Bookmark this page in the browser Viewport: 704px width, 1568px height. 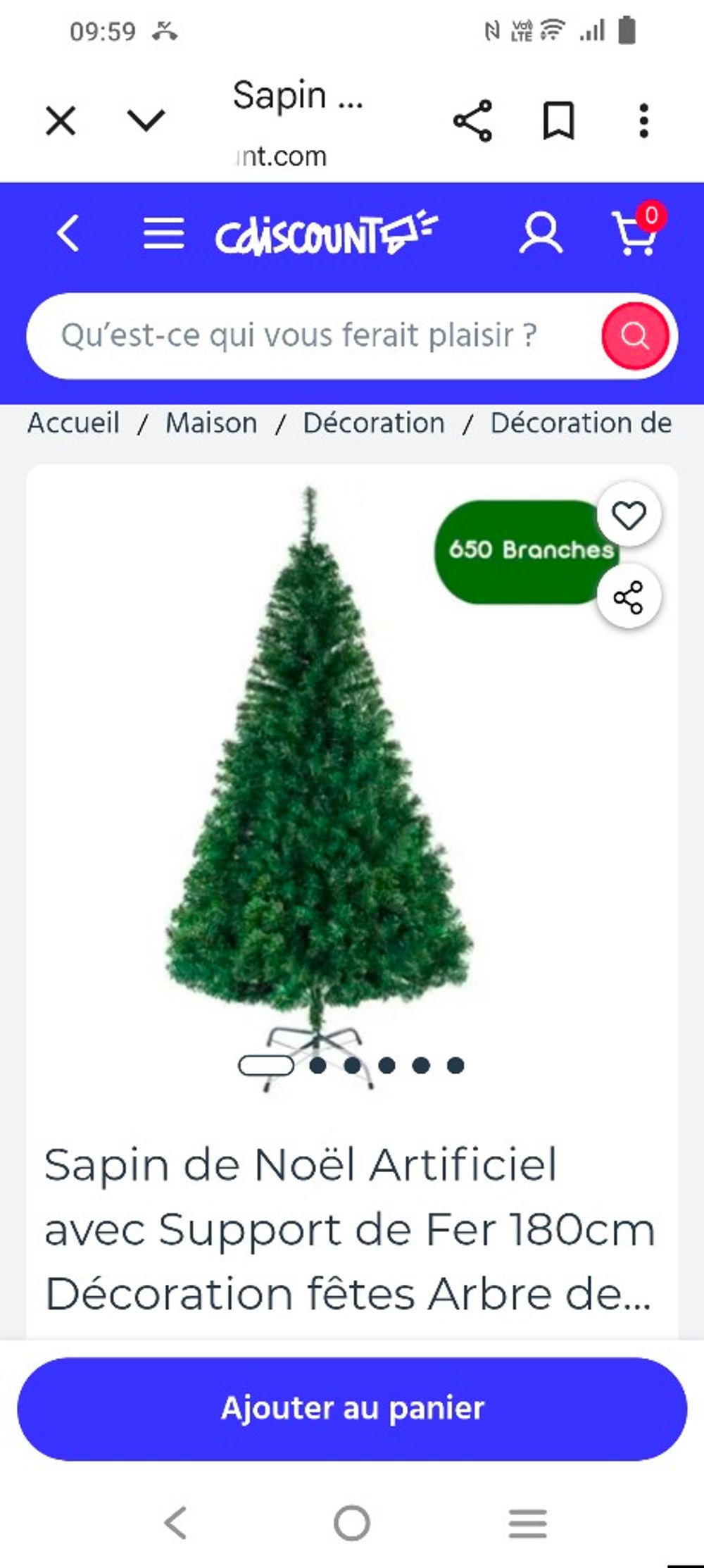click(558, 121)
